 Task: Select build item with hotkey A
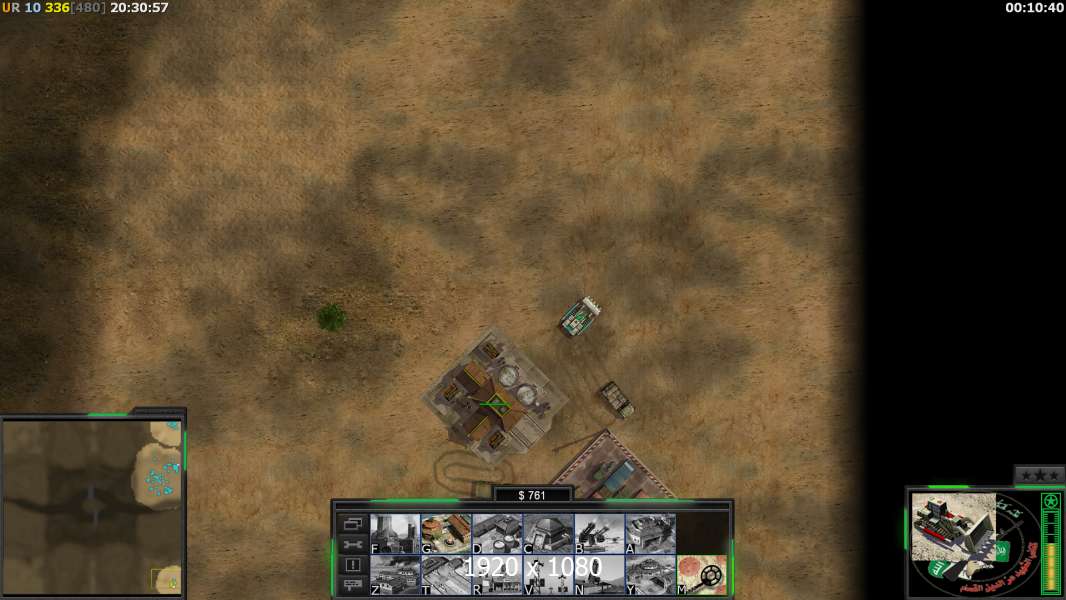(650, 533)
